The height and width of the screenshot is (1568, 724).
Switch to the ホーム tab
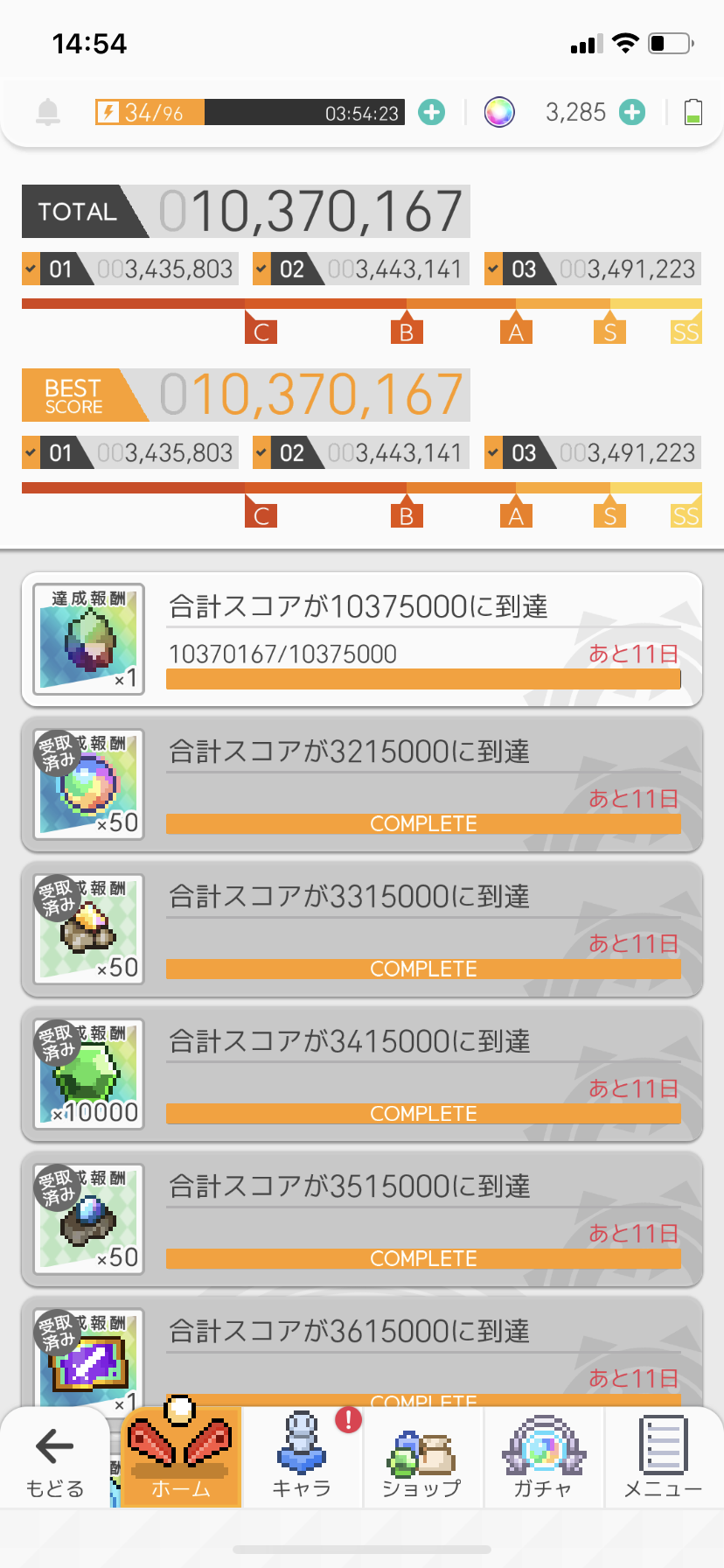pyautogui.click(x=181, y=1458)
